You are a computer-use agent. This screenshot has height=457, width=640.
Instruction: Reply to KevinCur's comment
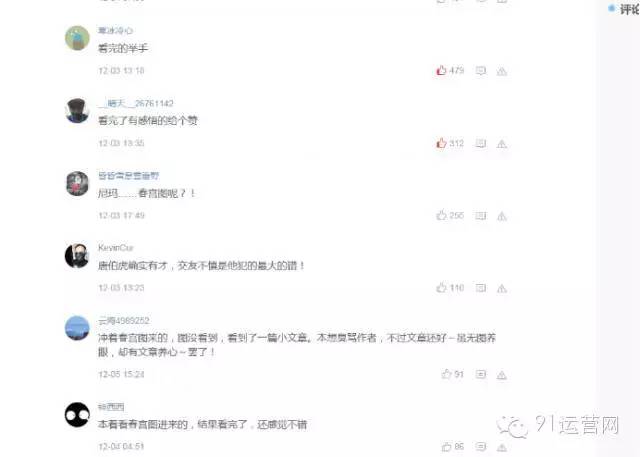pos(481,288)
